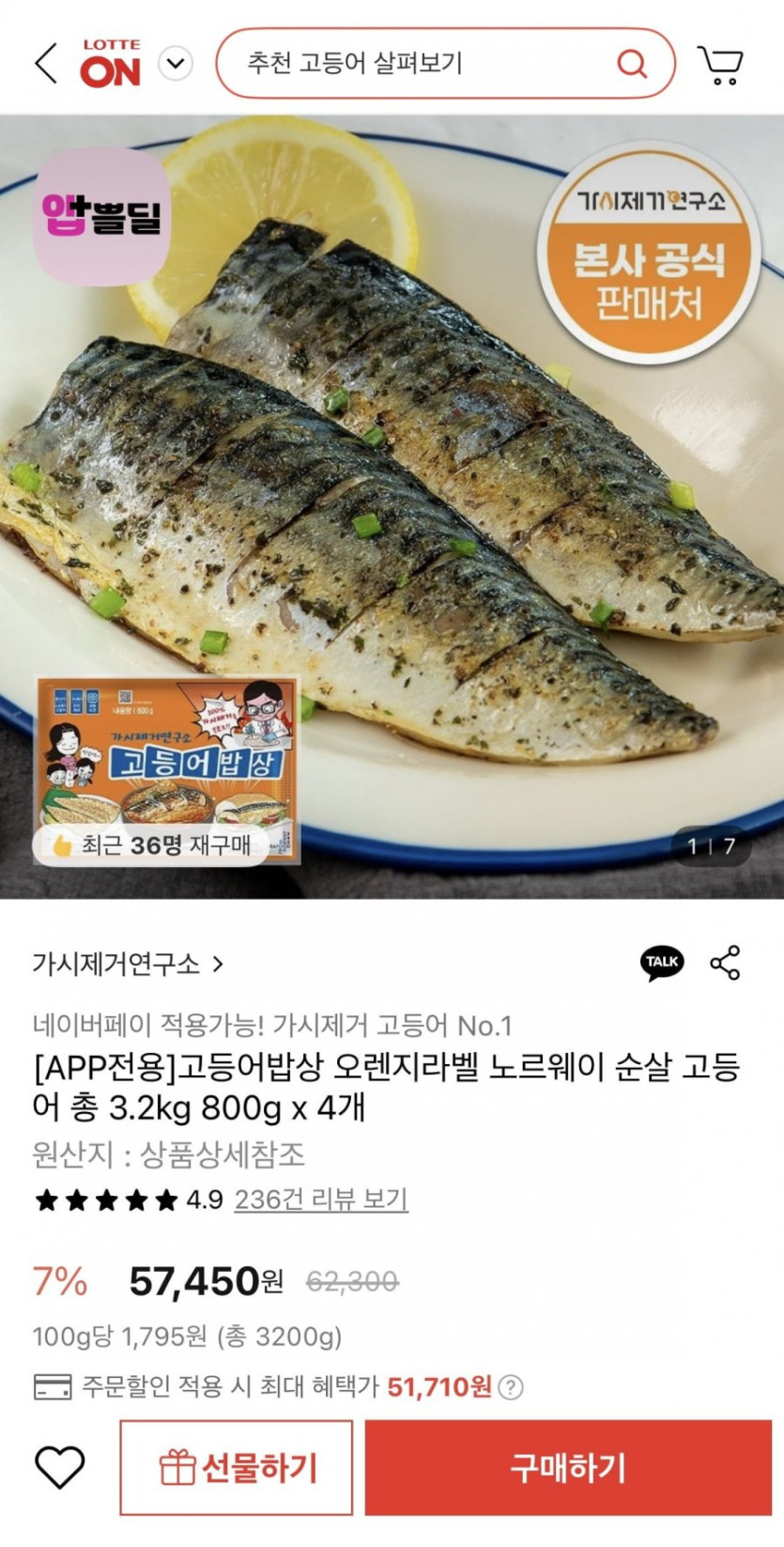Open KakaoTalk inquiry with the TALK icon
Screen dimensions: 784x1547
[663, 961]
